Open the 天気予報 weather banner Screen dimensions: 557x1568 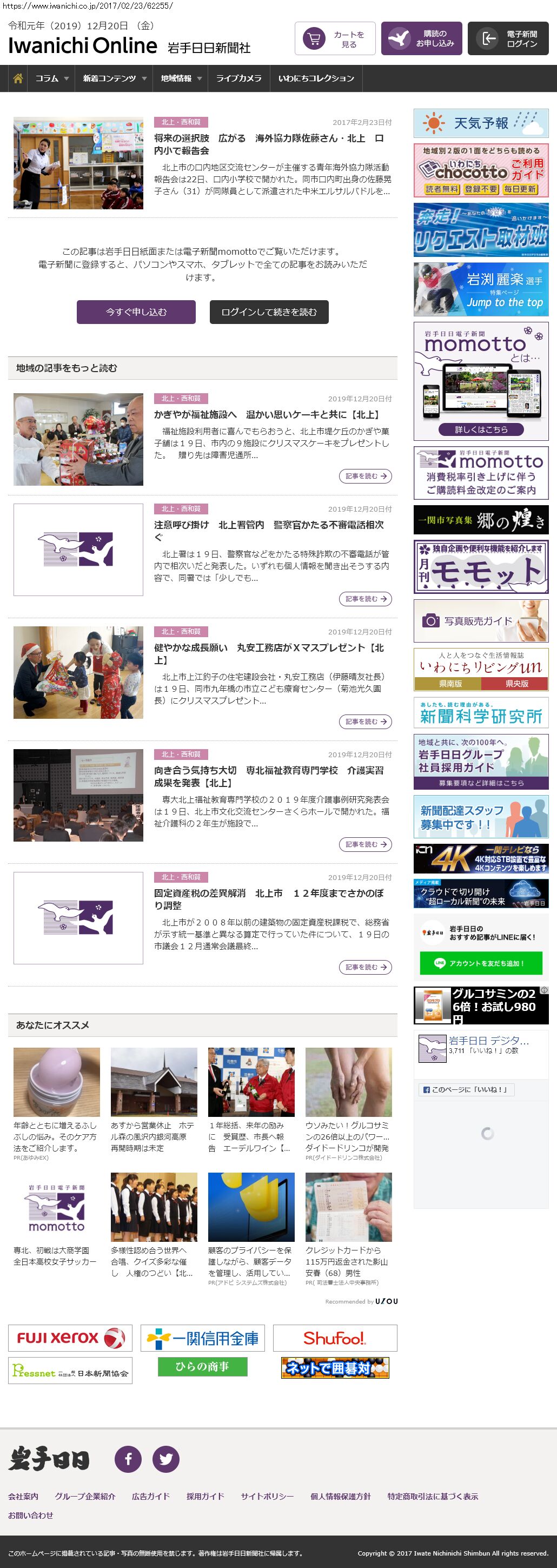tap(481, 123)
